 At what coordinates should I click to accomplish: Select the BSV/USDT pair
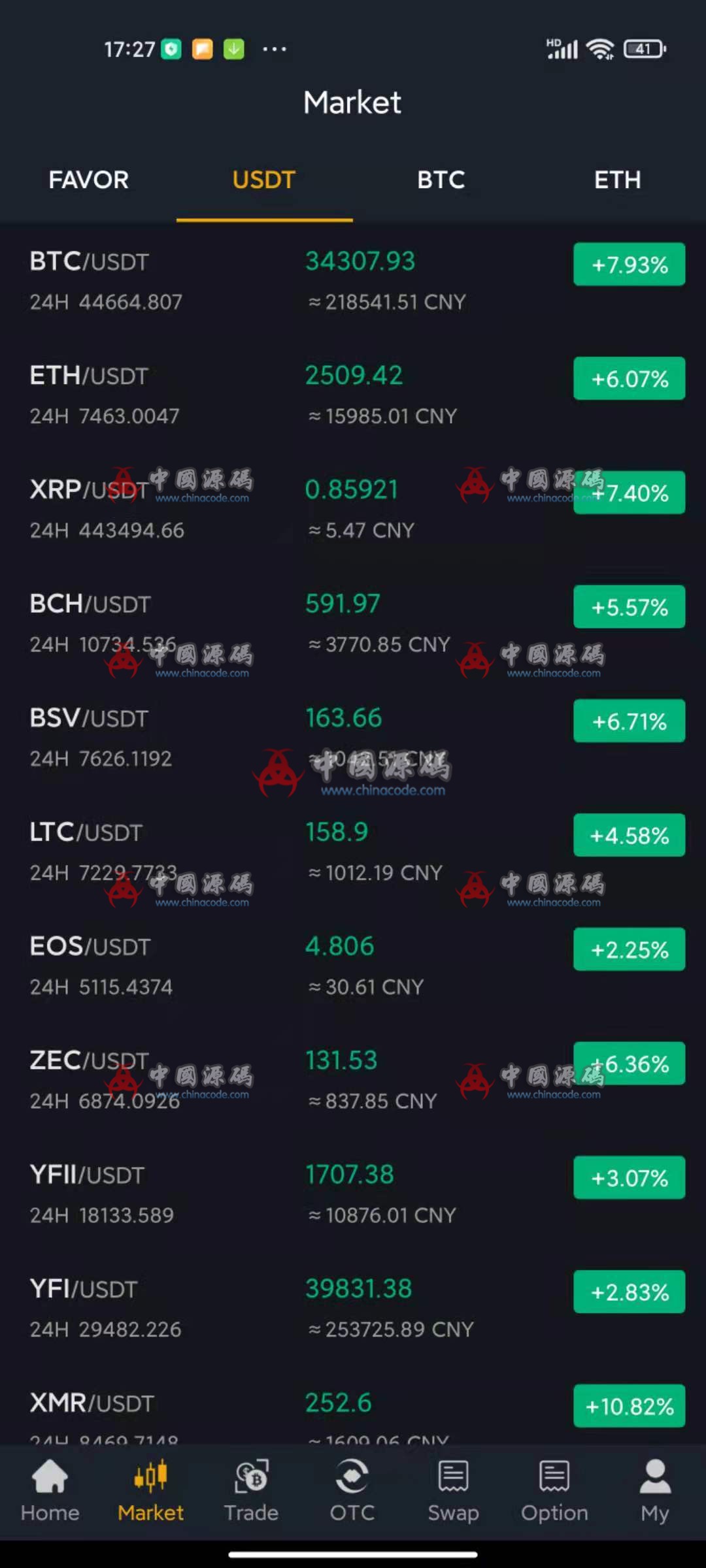coord(353,738)
